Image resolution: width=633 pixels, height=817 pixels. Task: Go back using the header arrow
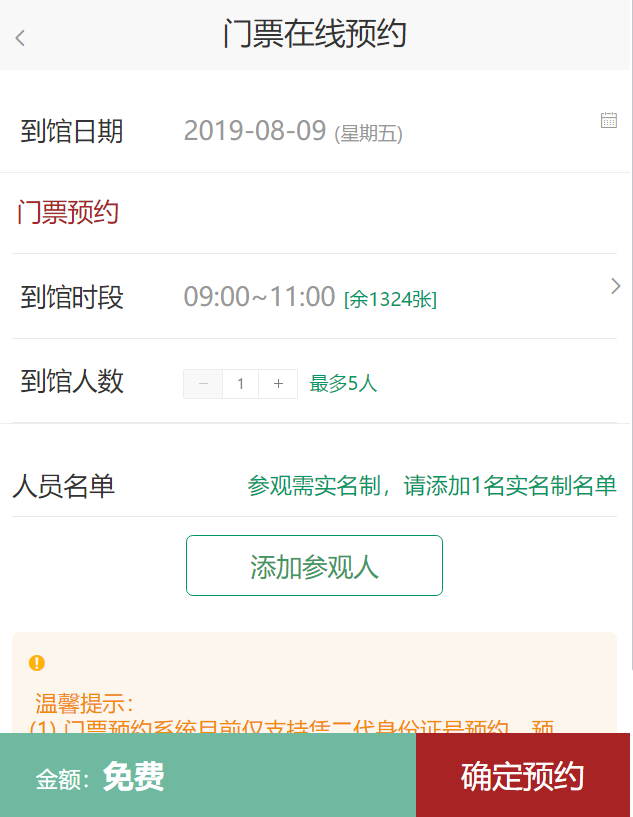pos(20,38)
